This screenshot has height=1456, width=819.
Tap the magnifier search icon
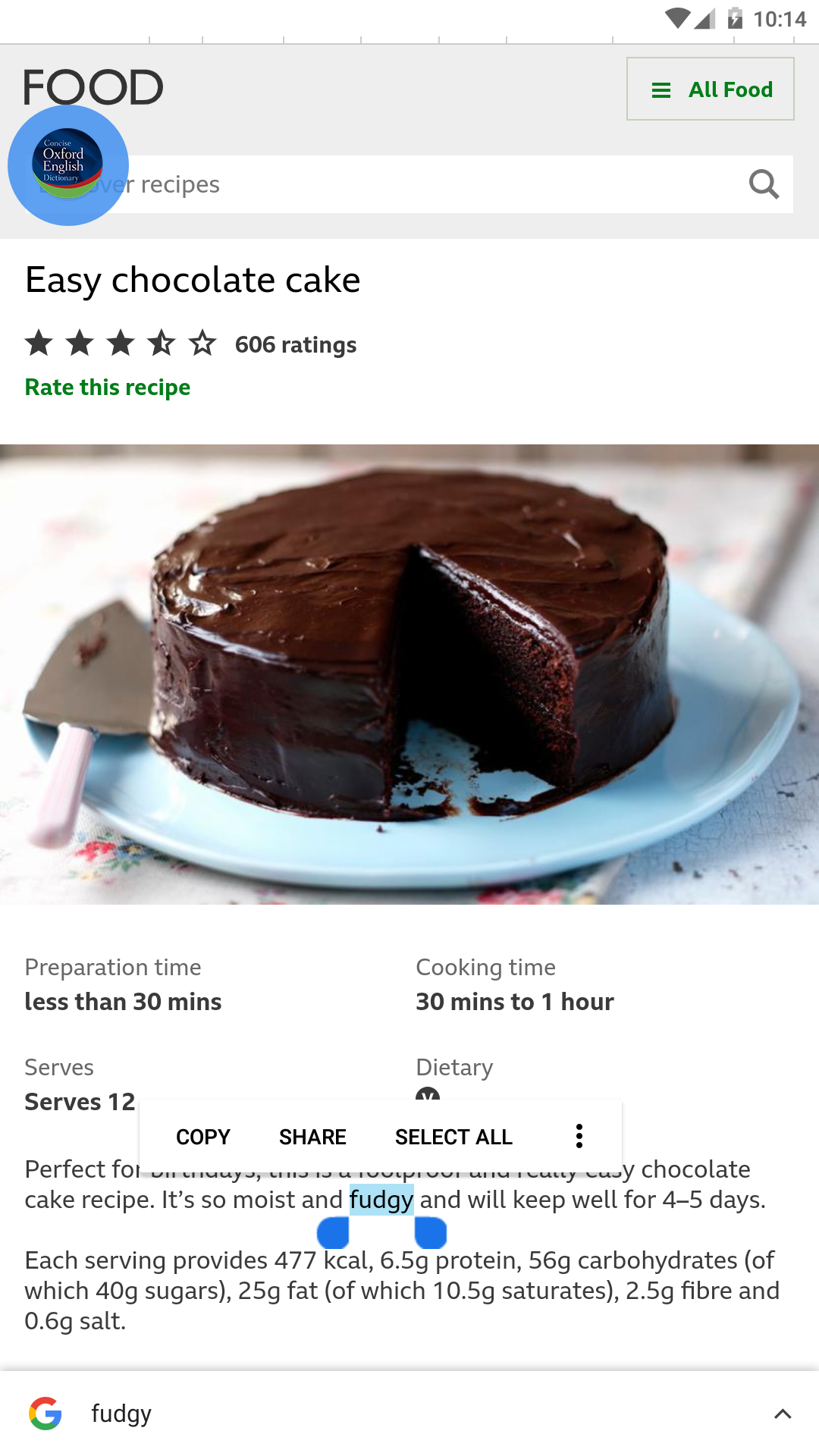tap(763, 184)
